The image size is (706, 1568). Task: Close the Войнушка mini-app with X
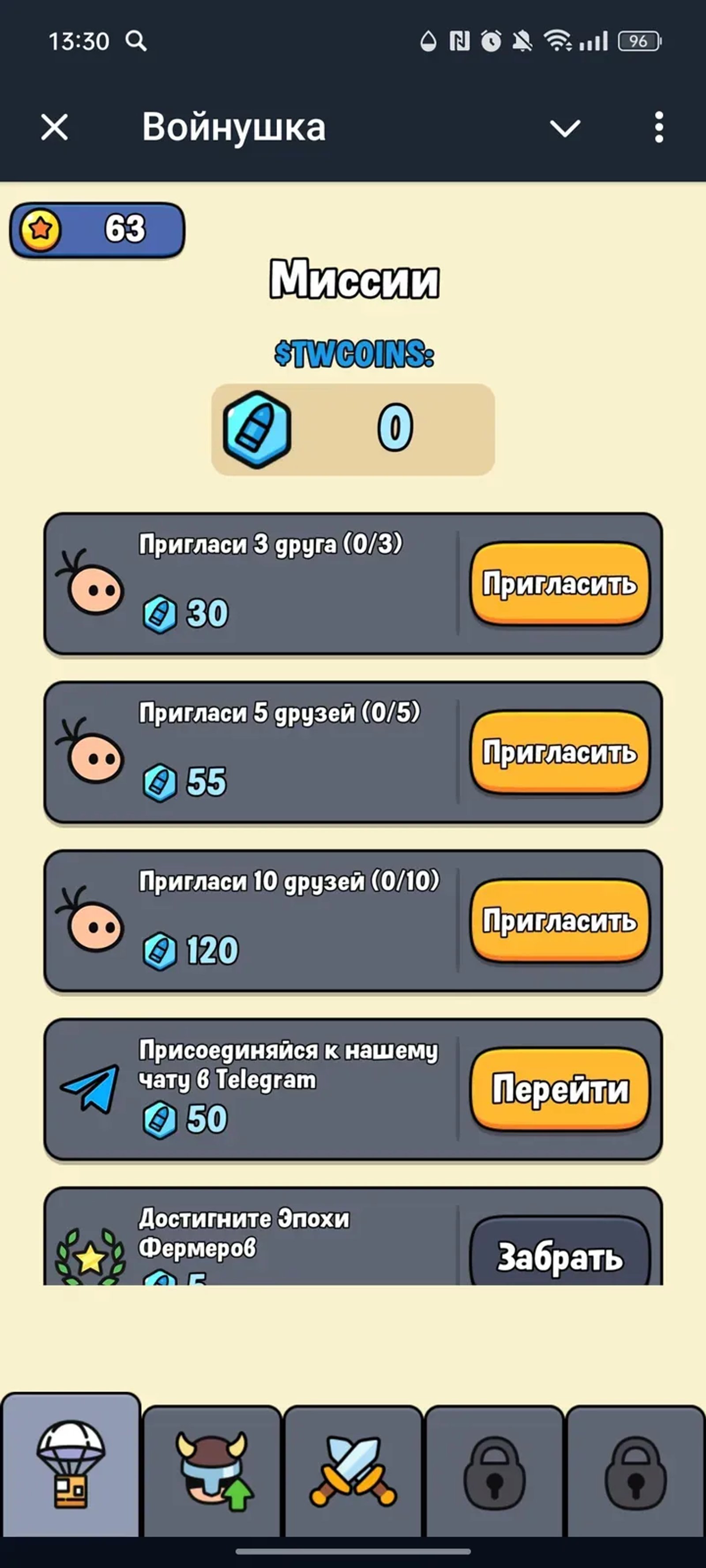point(54,127)
